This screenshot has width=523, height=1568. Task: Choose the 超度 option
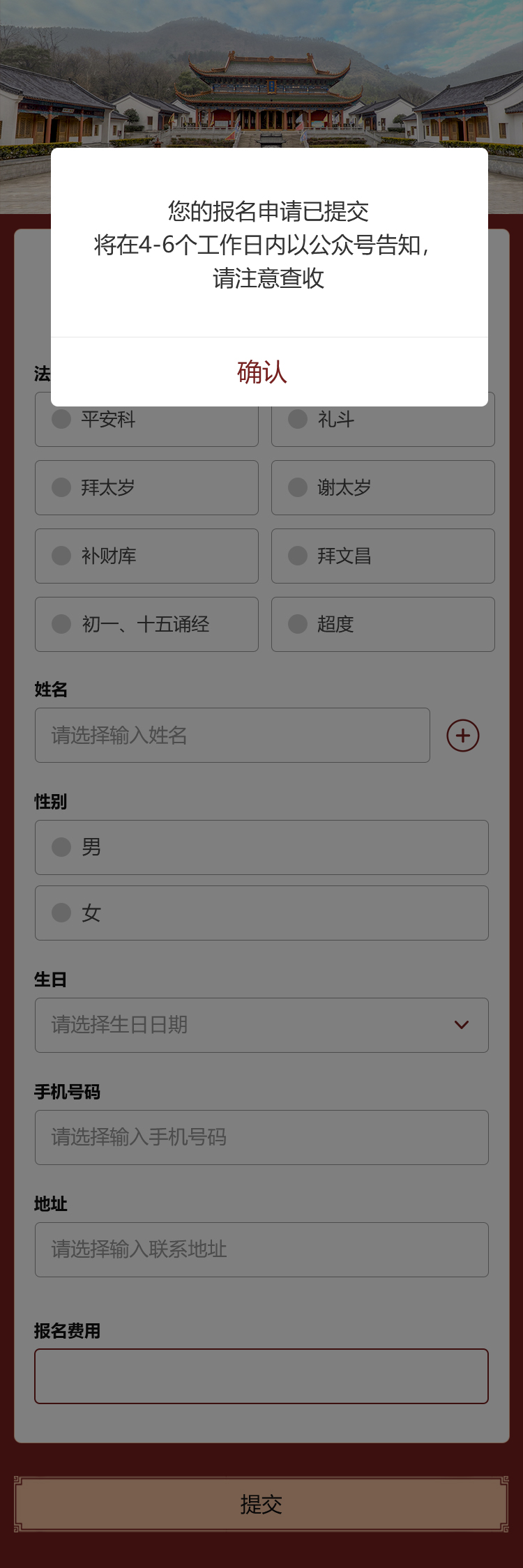(x=383, y=624)
